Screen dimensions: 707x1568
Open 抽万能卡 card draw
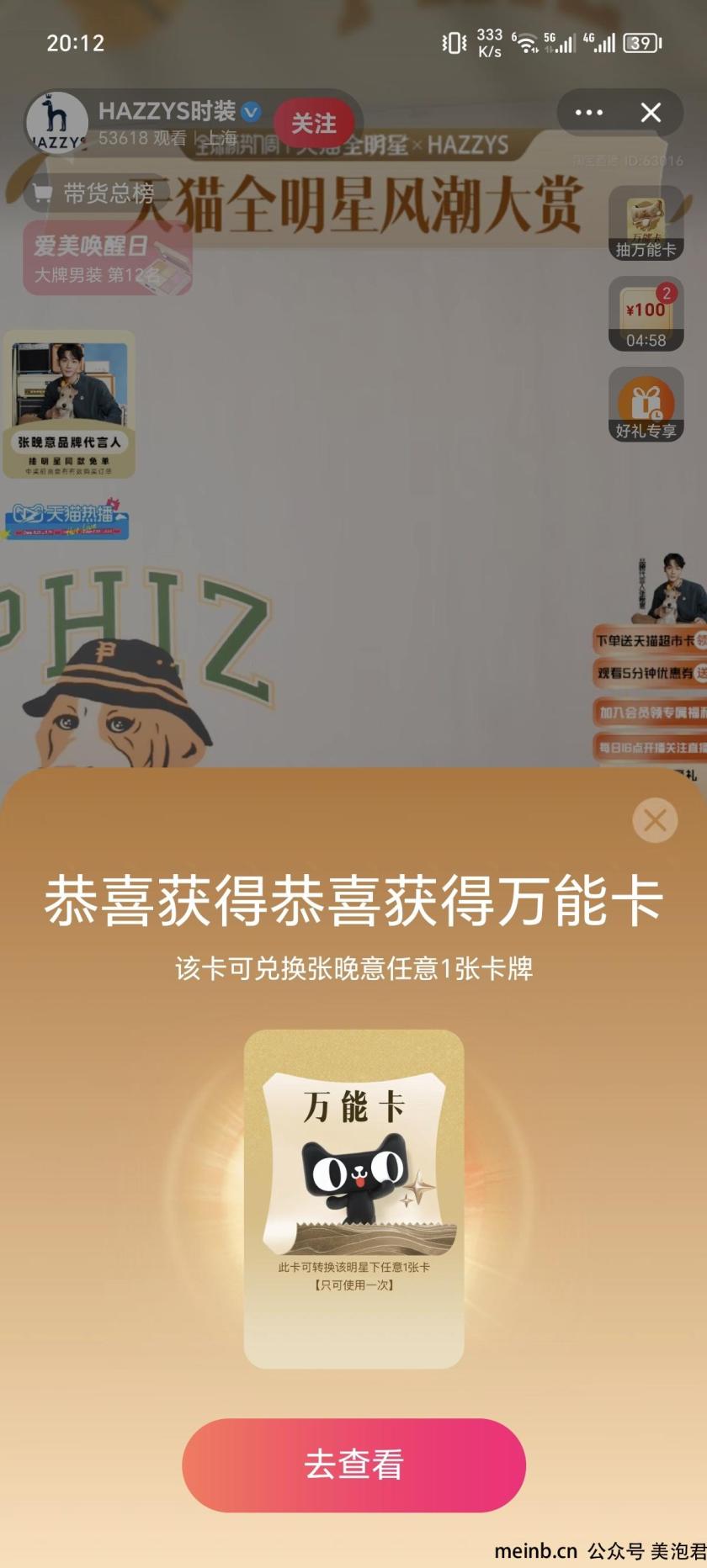[x=646, y=224]
